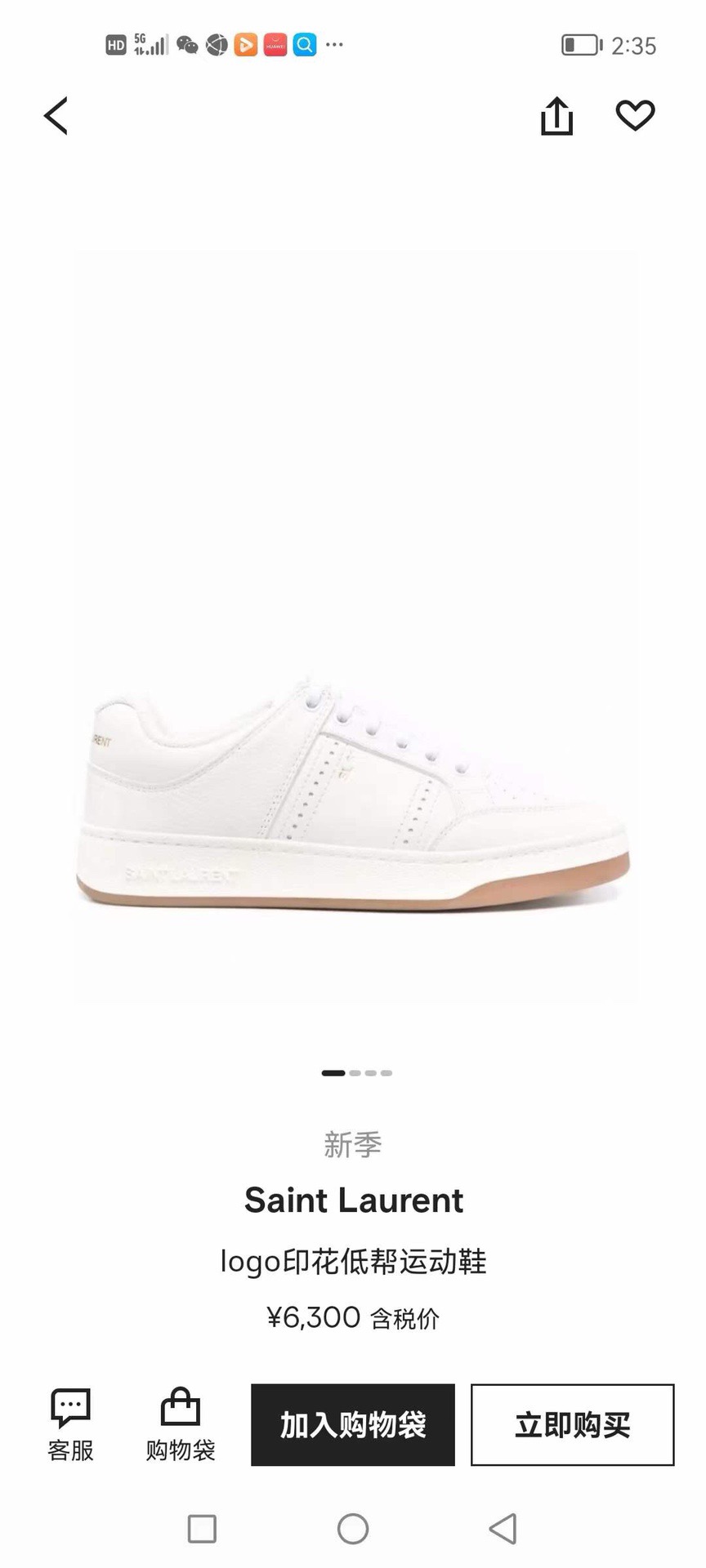
Task: Open recent apps from navigation bar
Action: [x=202, y=1529]
